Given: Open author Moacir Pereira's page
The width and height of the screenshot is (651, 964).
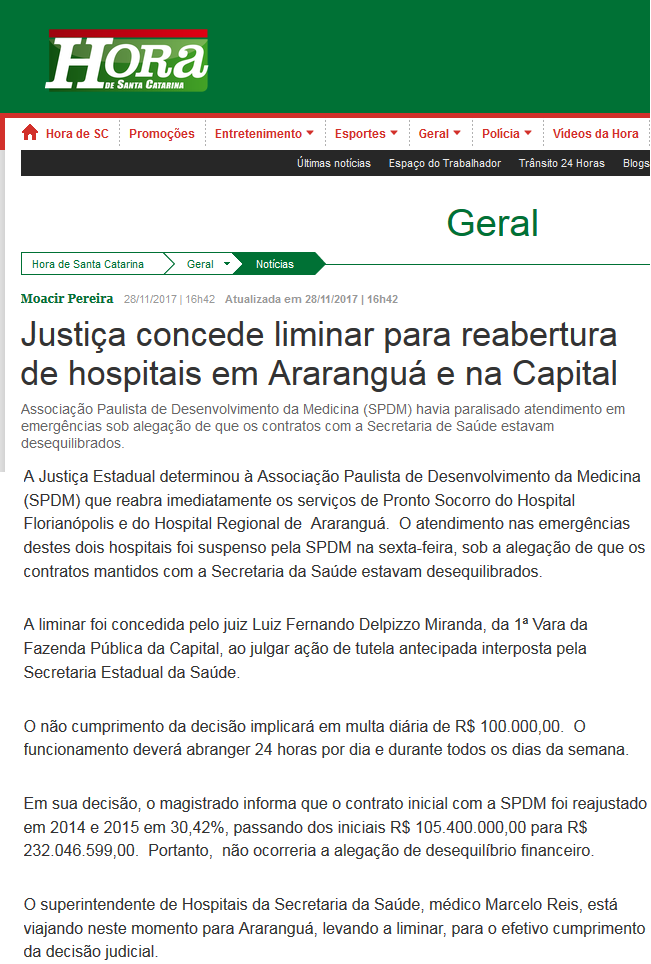Looking at the screenshot, I should (67, 299).
